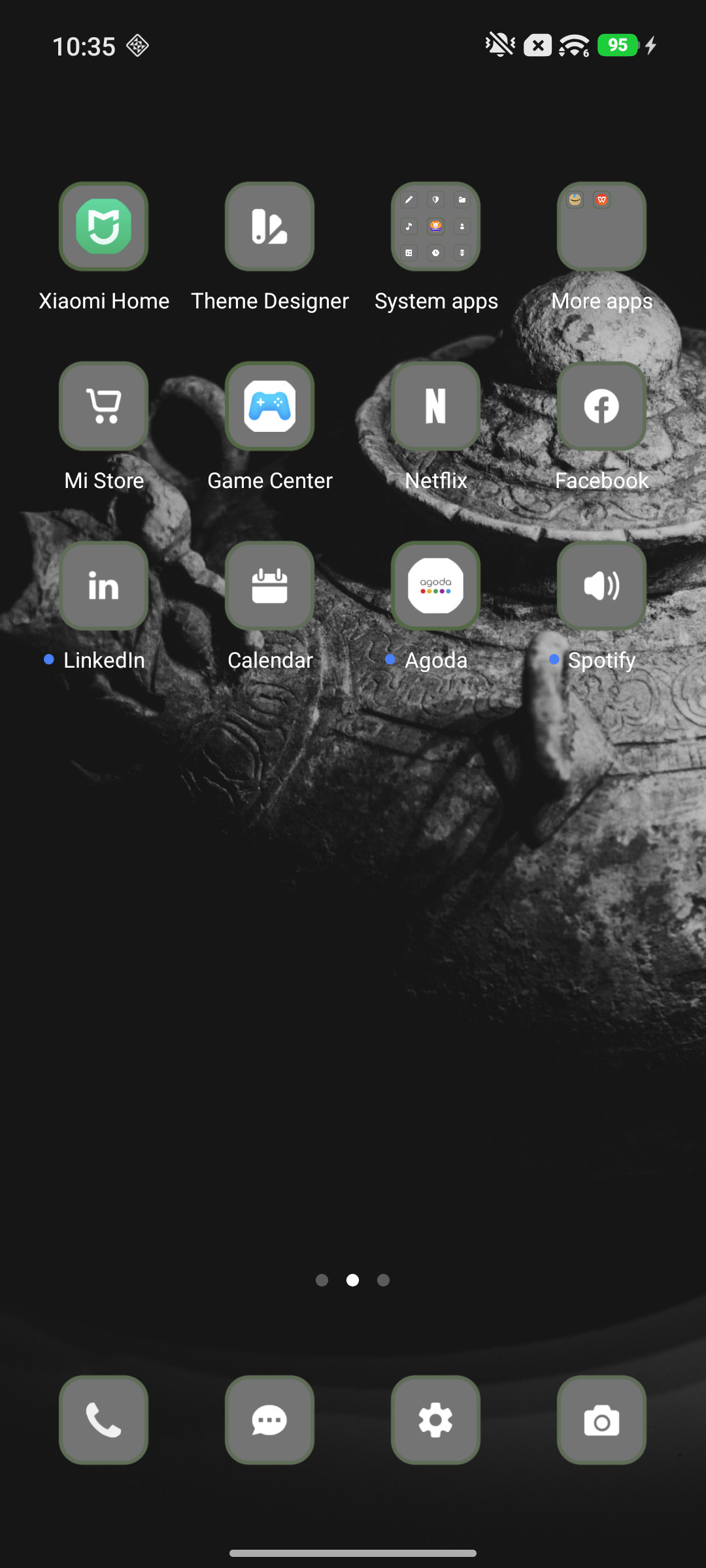Launch Theme Designer
This screenshot has height=1568, width=706.
pos(269,226)
